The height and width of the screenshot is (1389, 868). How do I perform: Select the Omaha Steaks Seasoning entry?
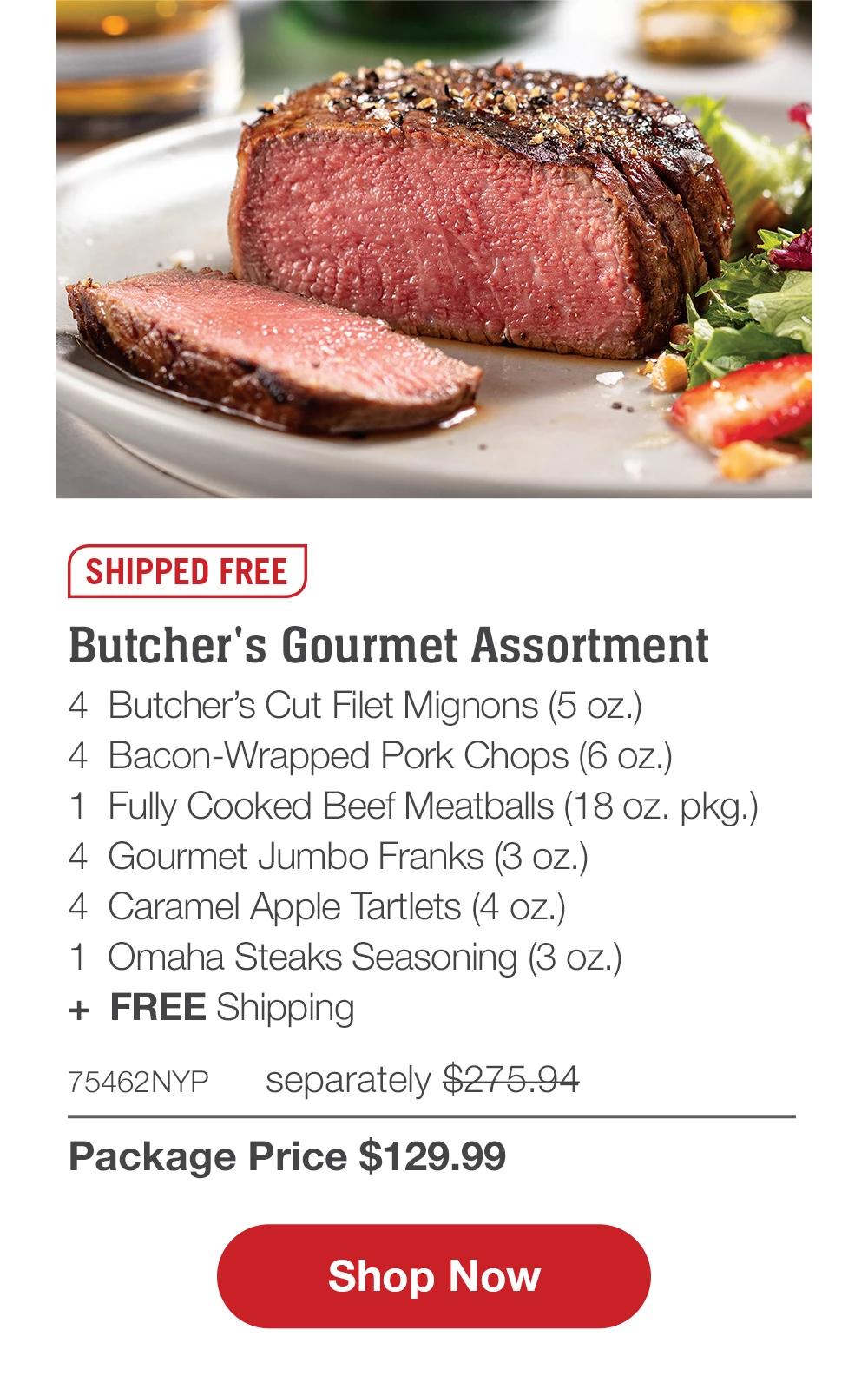tap(346, 955)
